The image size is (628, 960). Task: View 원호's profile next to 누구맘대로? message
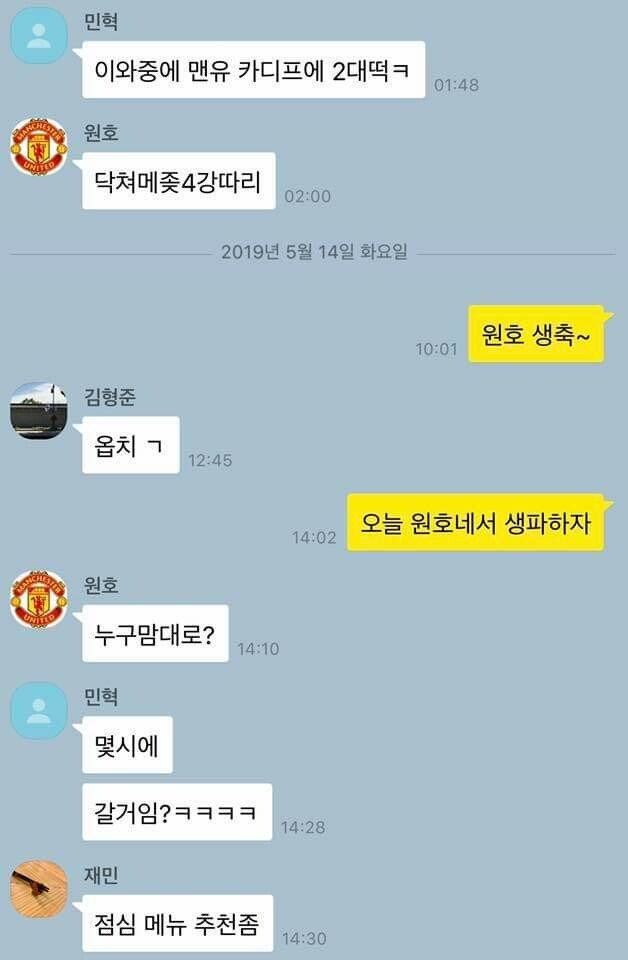click(38, 599)
